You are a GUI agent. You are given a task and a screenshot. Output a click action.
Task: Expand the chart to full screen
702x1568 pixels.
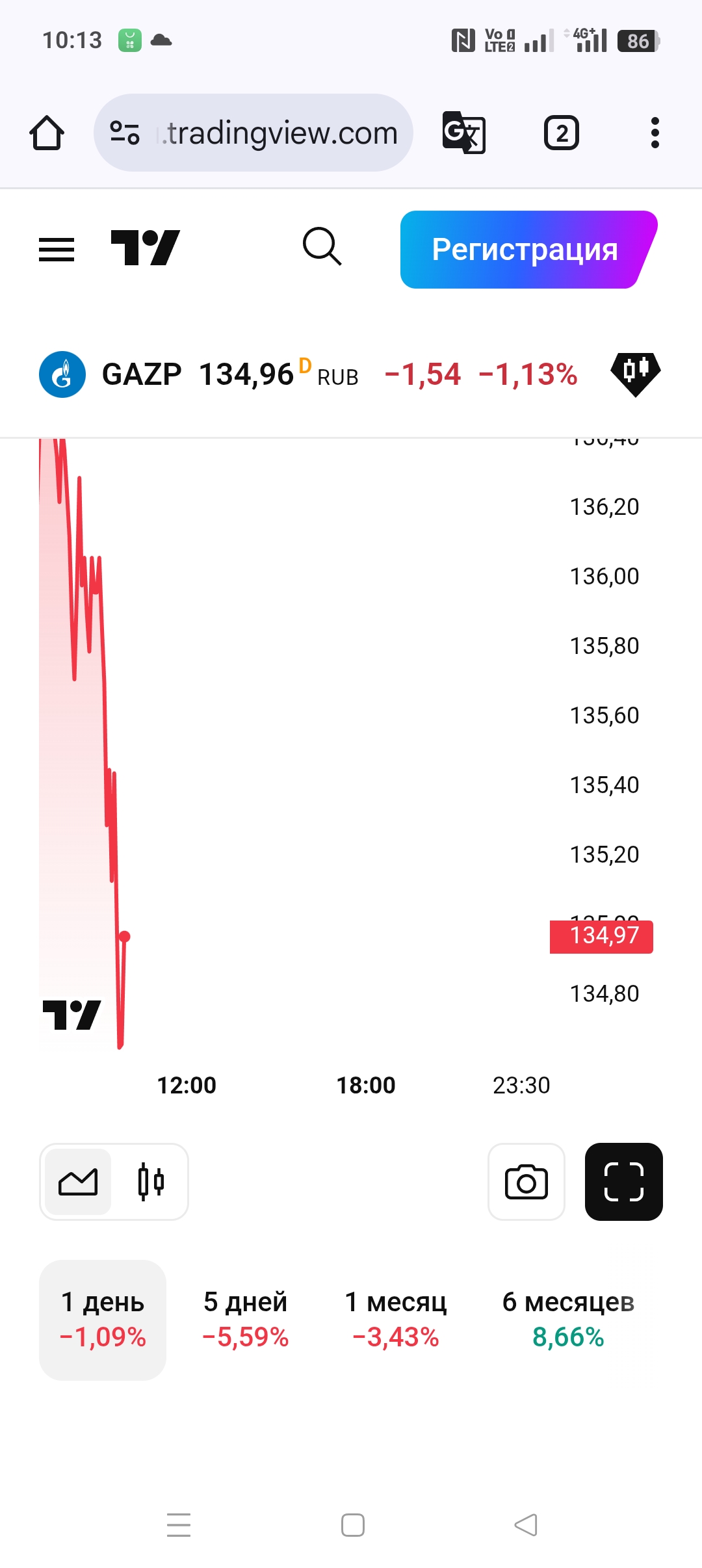pos(623,1182)
